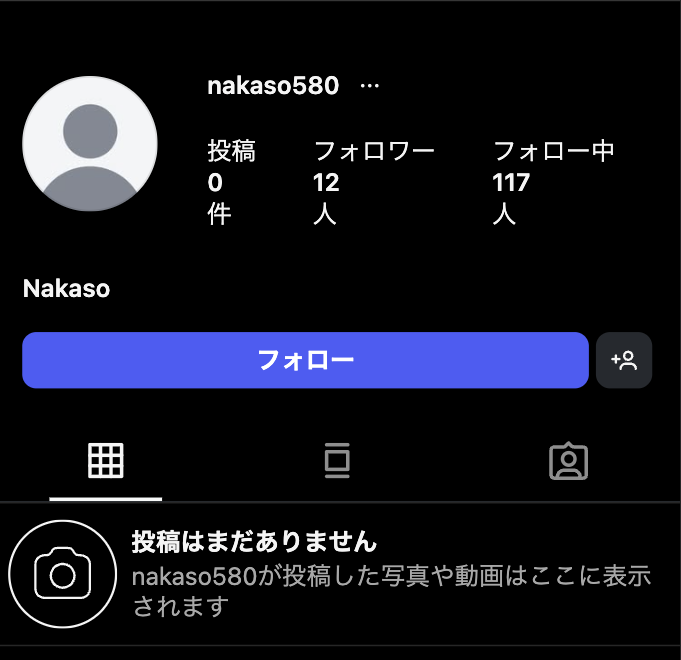Switch to the feed view tab
681x660 pixels.
tap(337, 461)
